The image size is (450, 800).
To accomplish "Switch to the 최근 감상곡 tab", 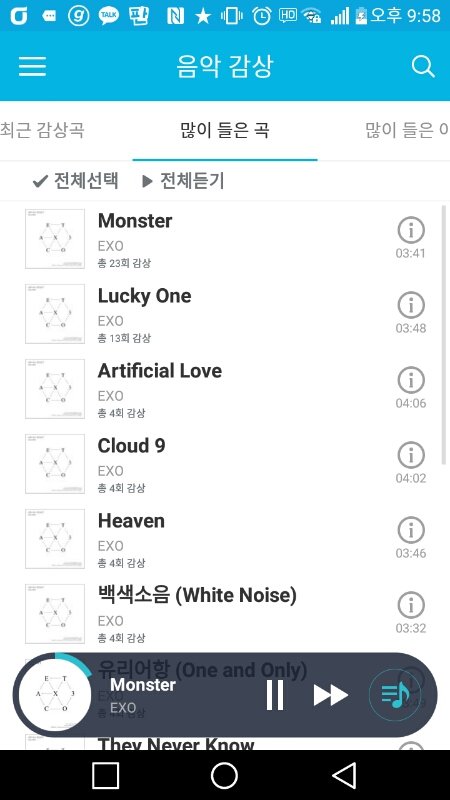I will [42, 130].
